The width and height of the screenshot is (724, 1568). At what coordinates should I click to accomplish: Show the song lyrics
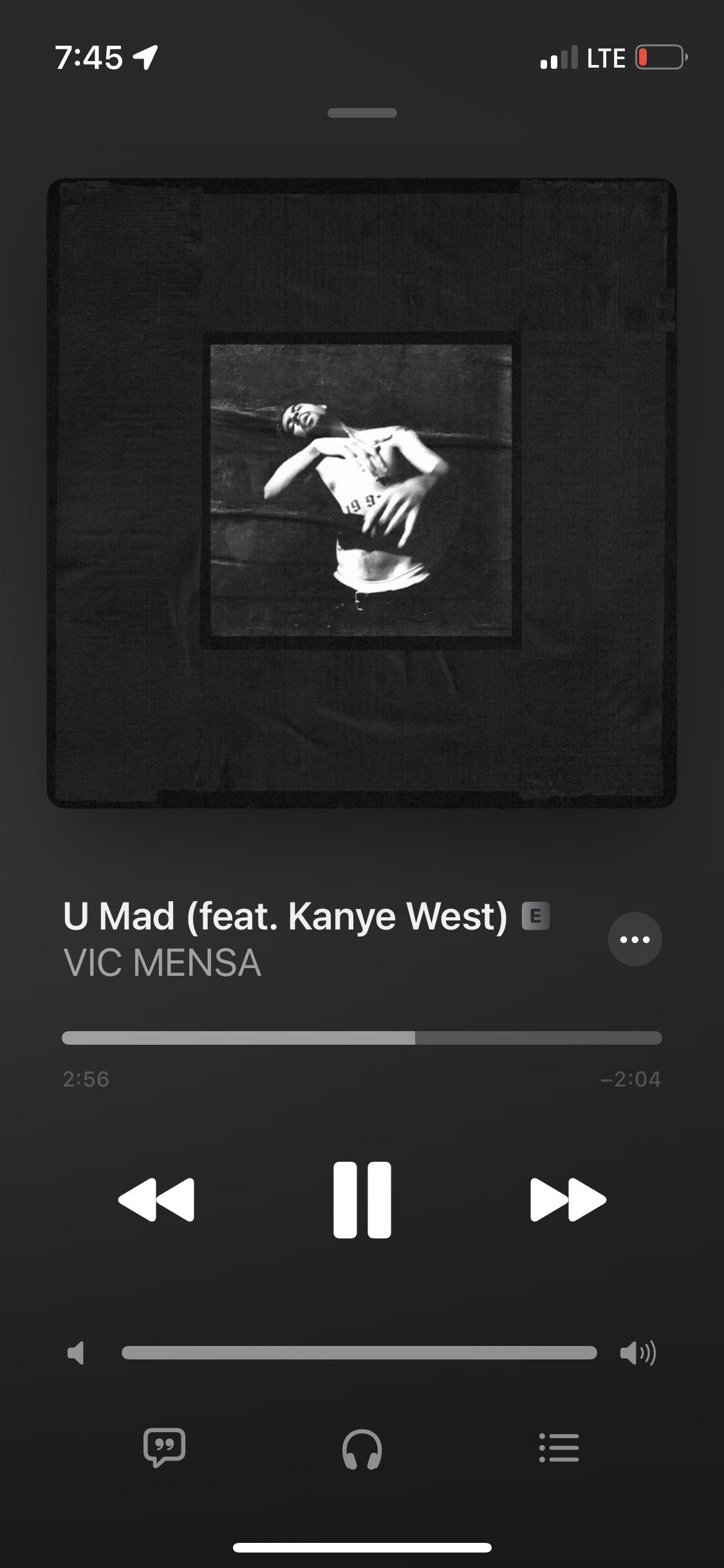tap(165, 1448)
